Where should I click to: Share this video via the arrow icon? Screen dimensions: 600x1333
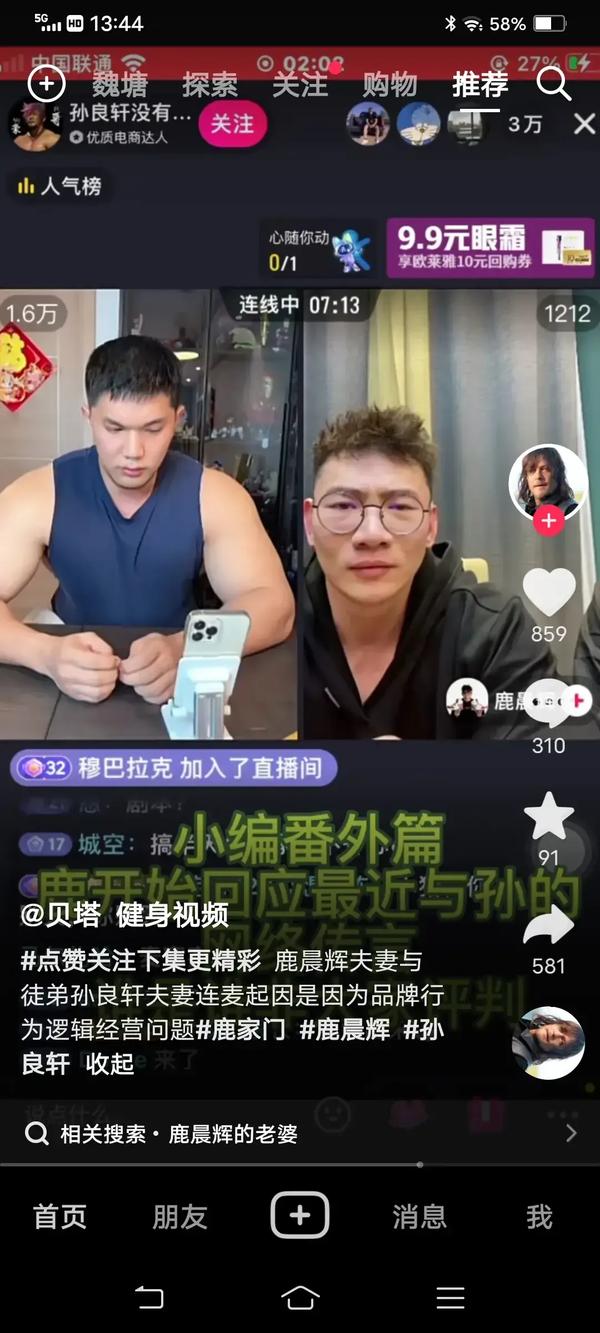(549, 927)
